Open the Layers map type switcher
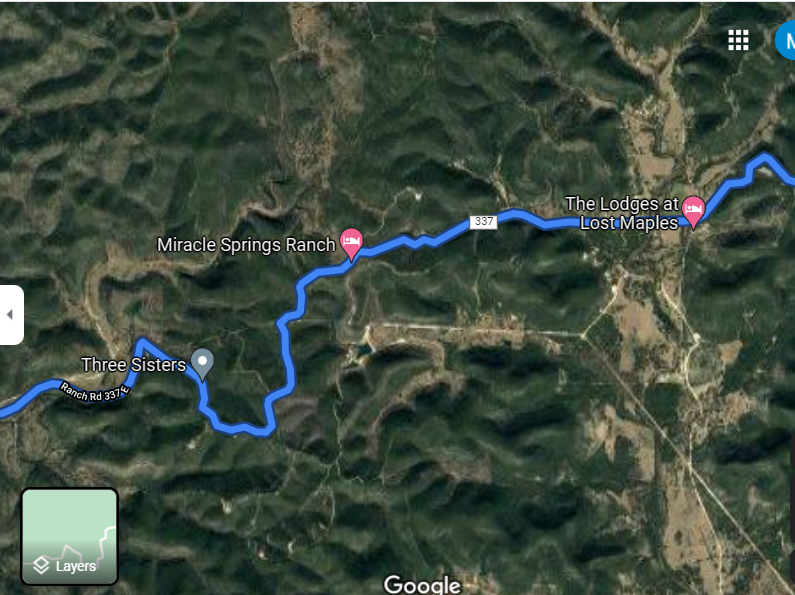 70,536
